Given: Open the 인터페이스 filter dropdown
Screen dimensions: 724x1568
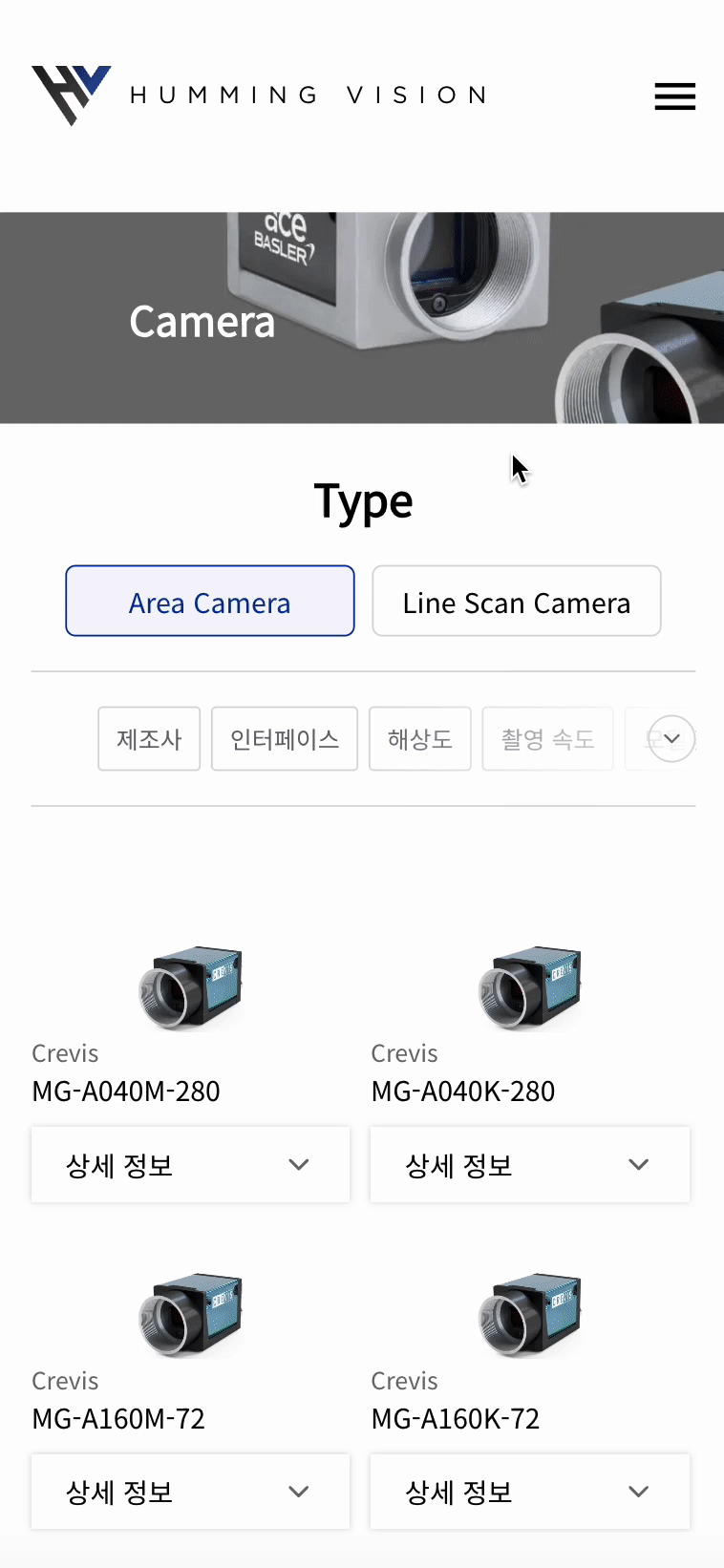Looking at the screenshot, I should point(284,738).
